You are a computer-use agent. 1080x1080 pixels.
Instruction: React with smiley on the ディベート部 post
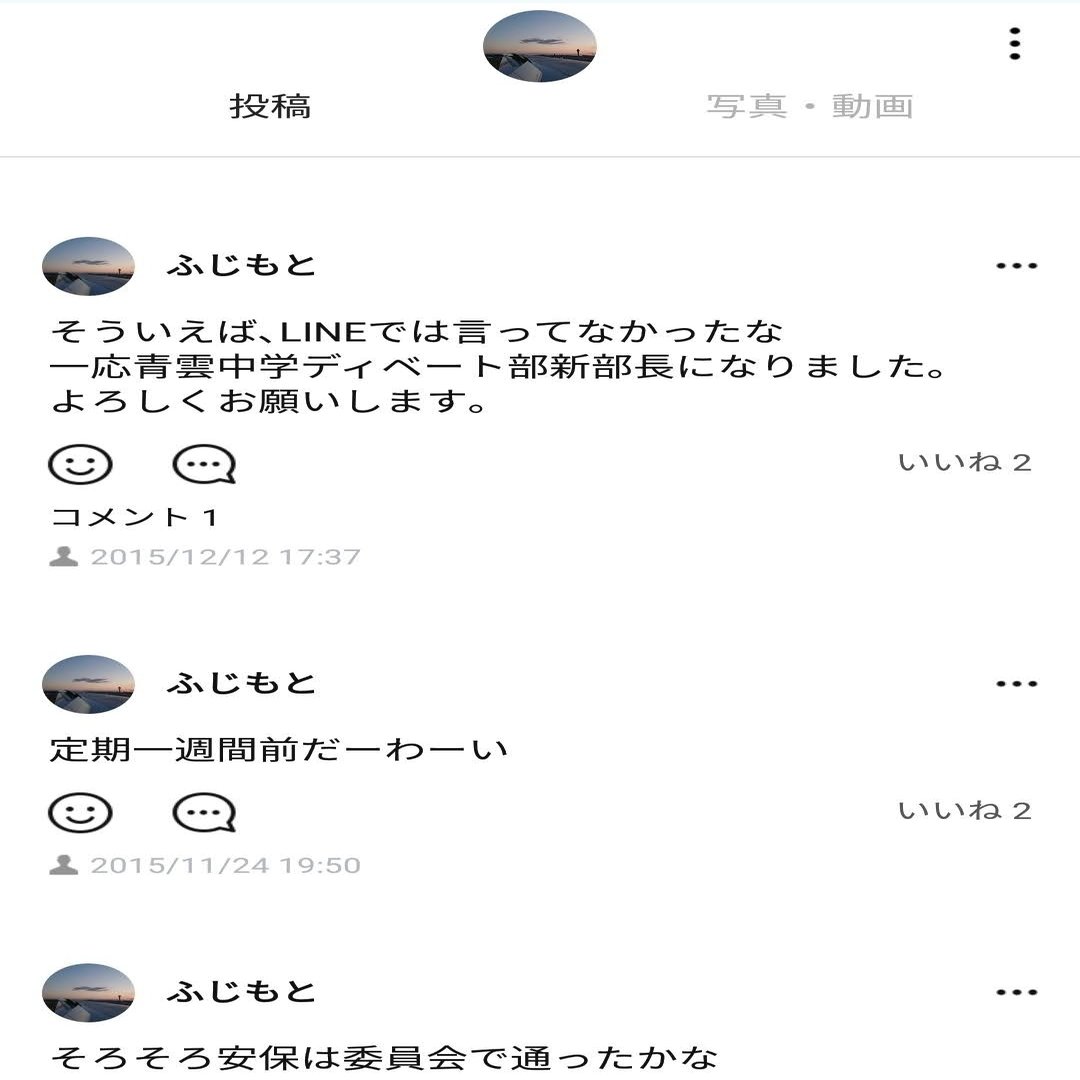coord(80,464)
